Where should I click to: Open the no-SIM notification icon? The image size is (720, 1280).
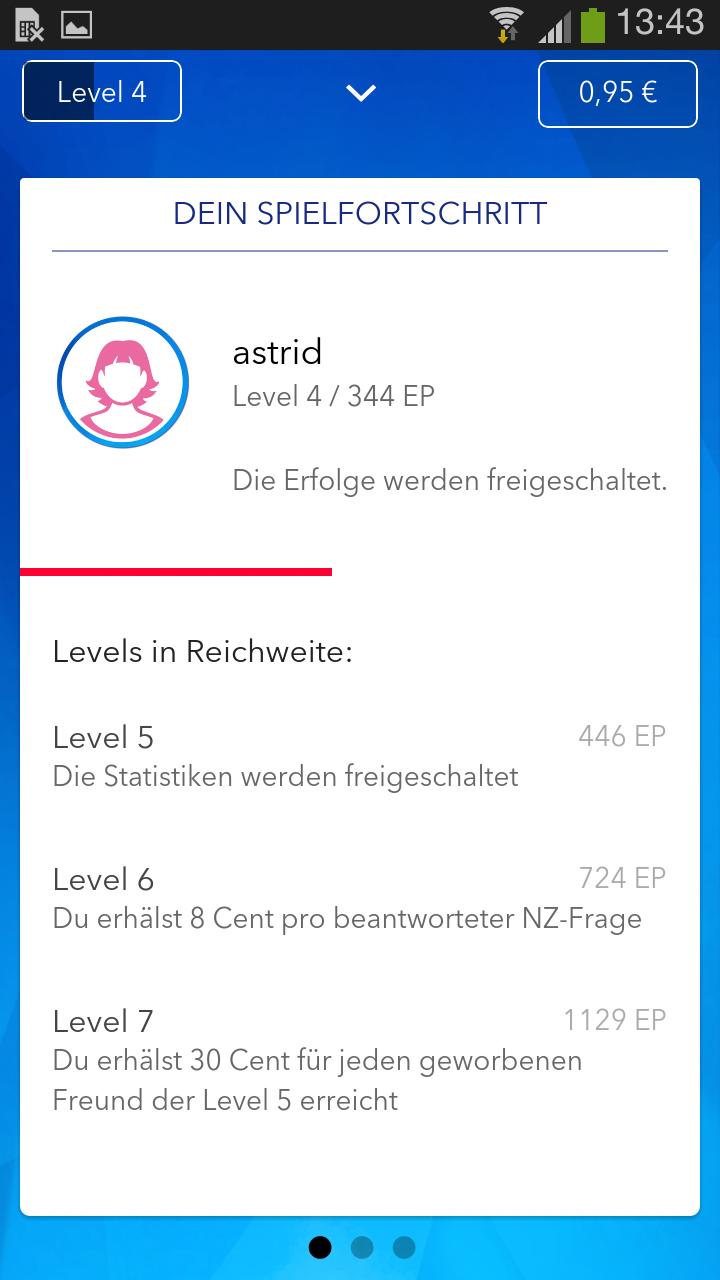(x=27, y=25)
